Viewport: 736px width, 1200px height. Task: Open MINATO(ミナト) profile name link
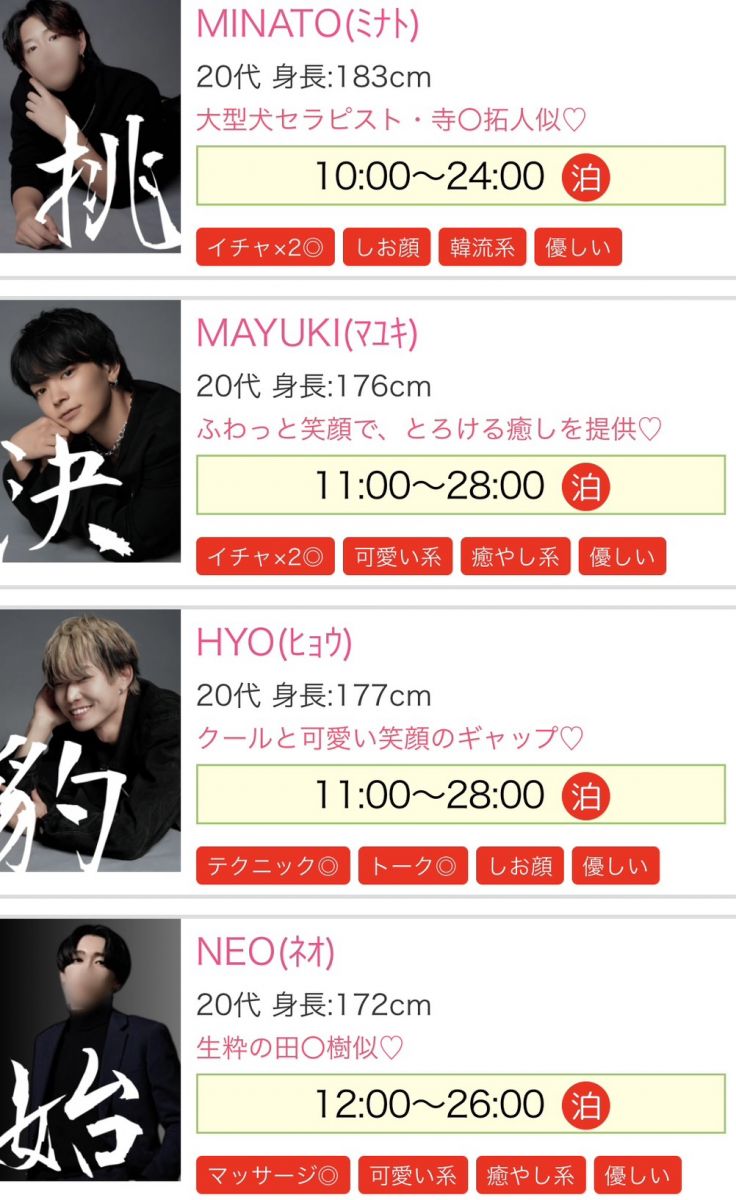(307, 24)
